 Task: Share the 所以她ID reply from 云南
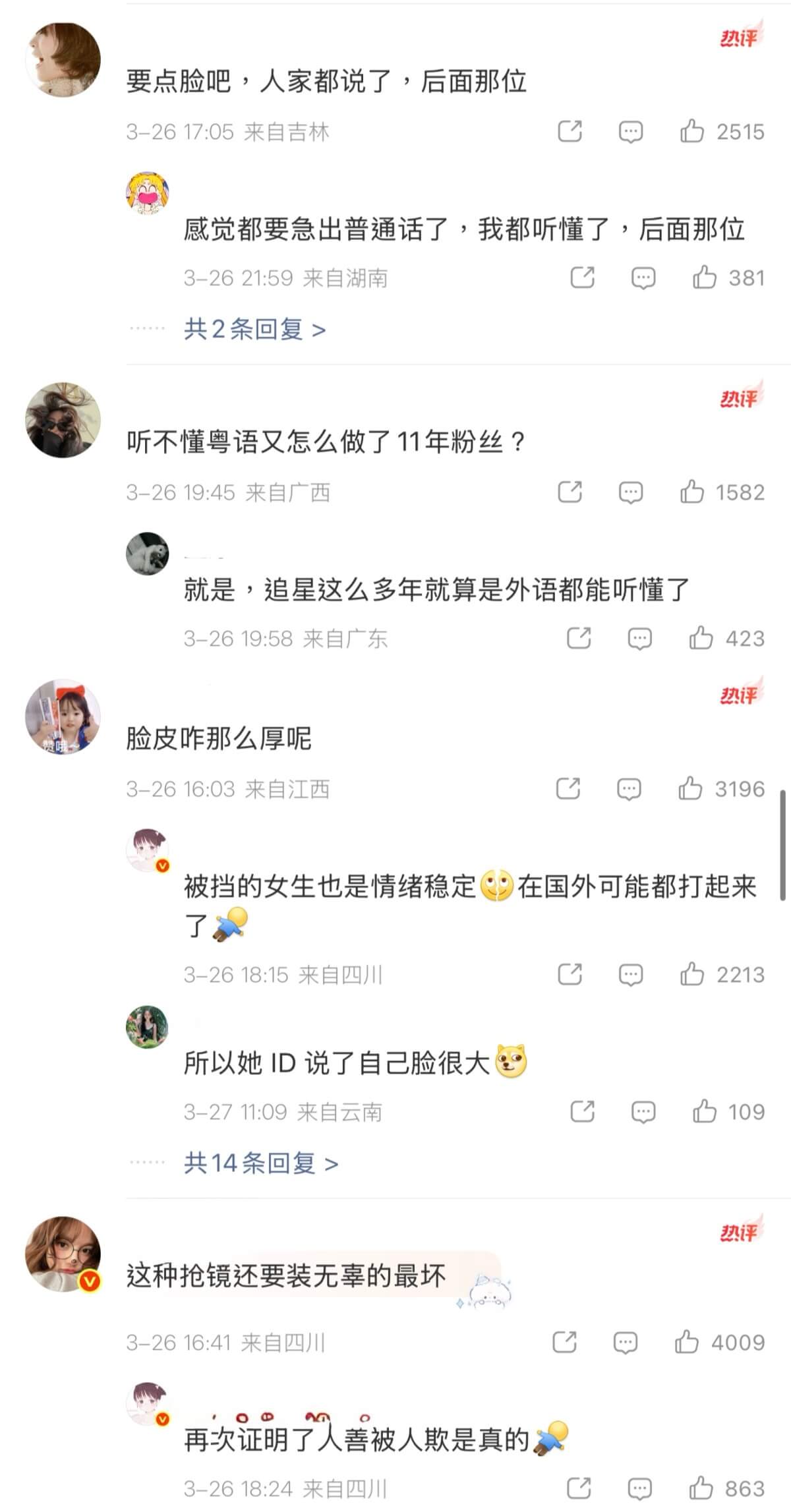(x=582, y=1111)
